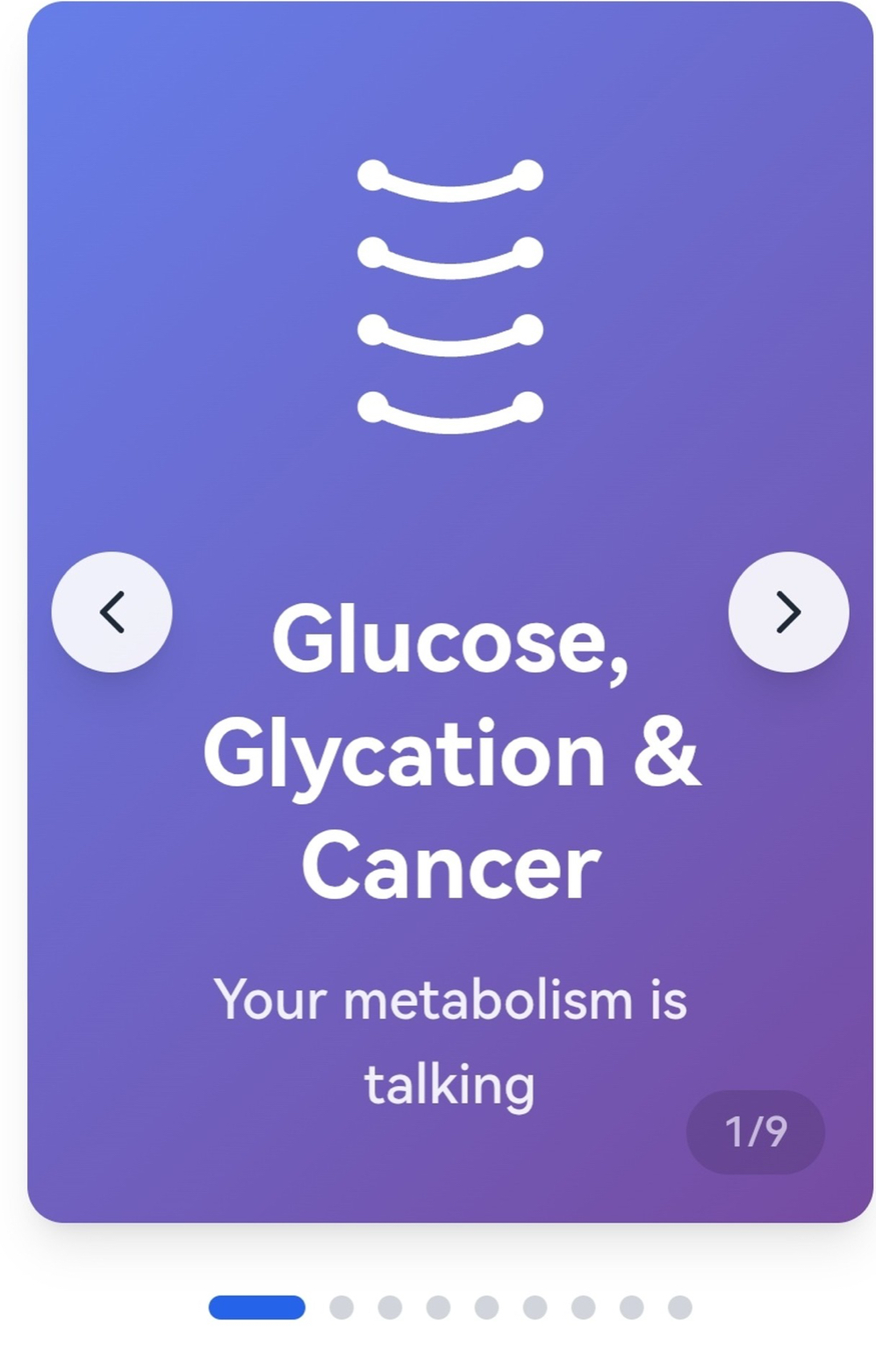Screen dimensions: 876x1372
Task: Click the 1/9 slide counter badge
Action: coord(756,1131)
